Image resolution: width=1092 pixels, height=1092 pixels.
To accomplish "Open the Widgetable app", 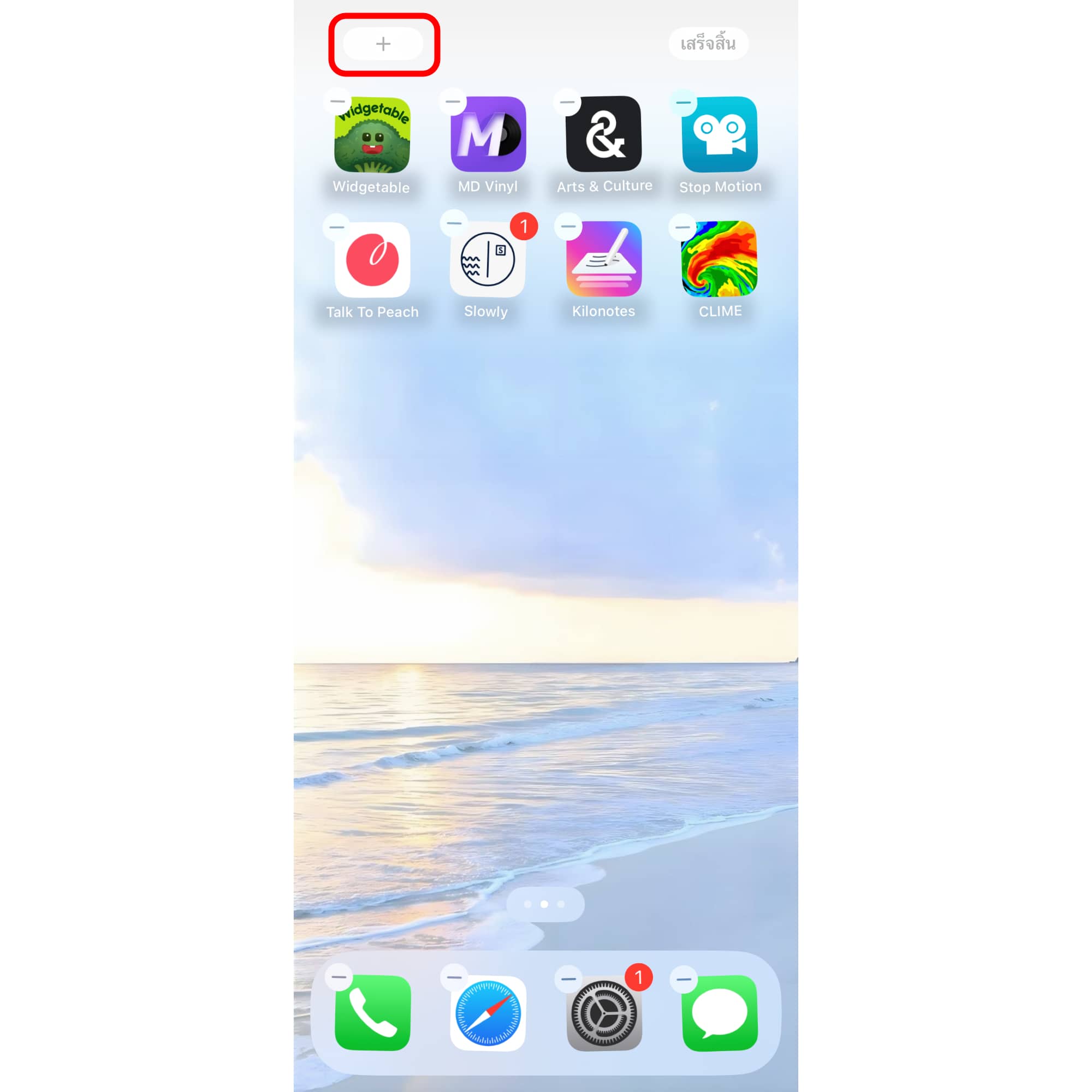I will pos(372,134).
